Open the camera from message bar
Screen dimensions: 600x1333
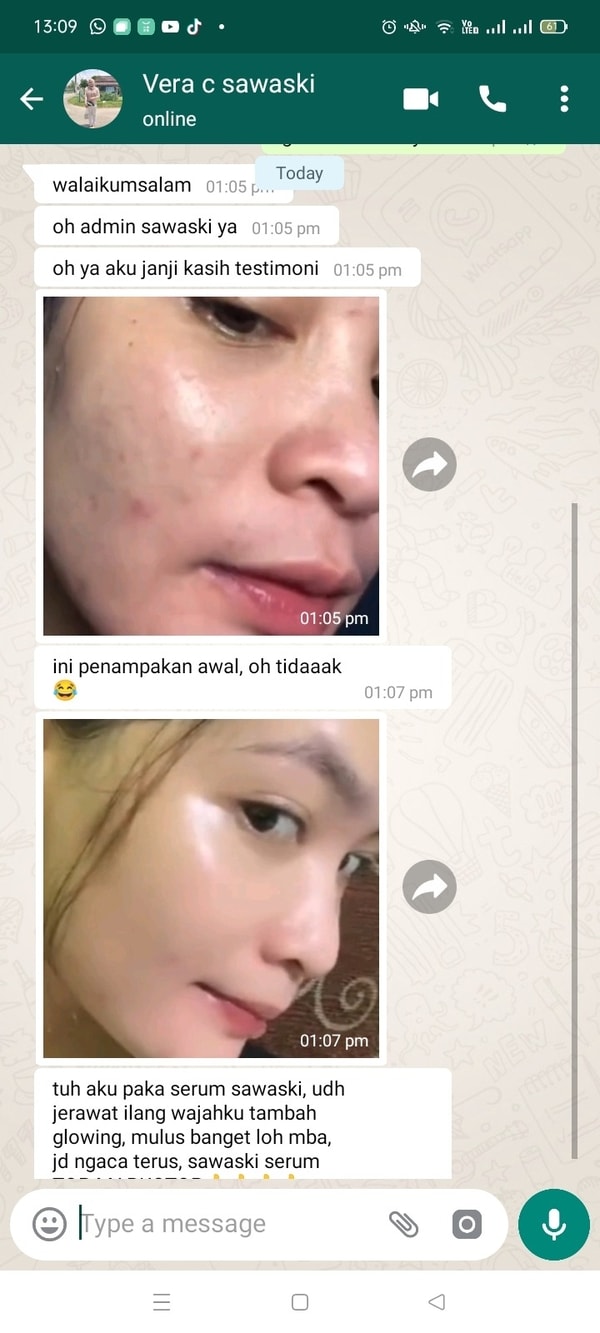coord(466,1224)
